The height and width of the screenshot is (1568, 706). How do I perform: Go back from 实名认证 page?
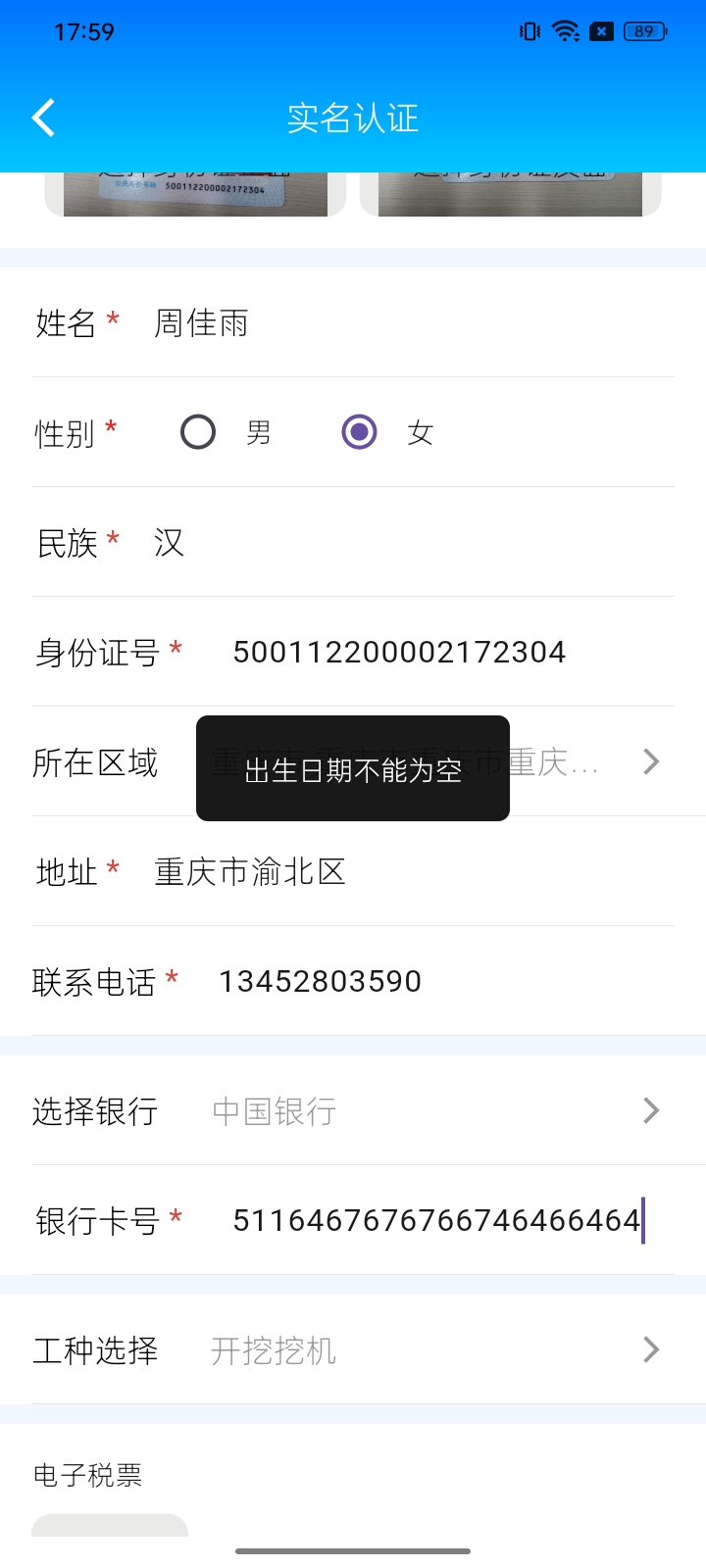43,119
